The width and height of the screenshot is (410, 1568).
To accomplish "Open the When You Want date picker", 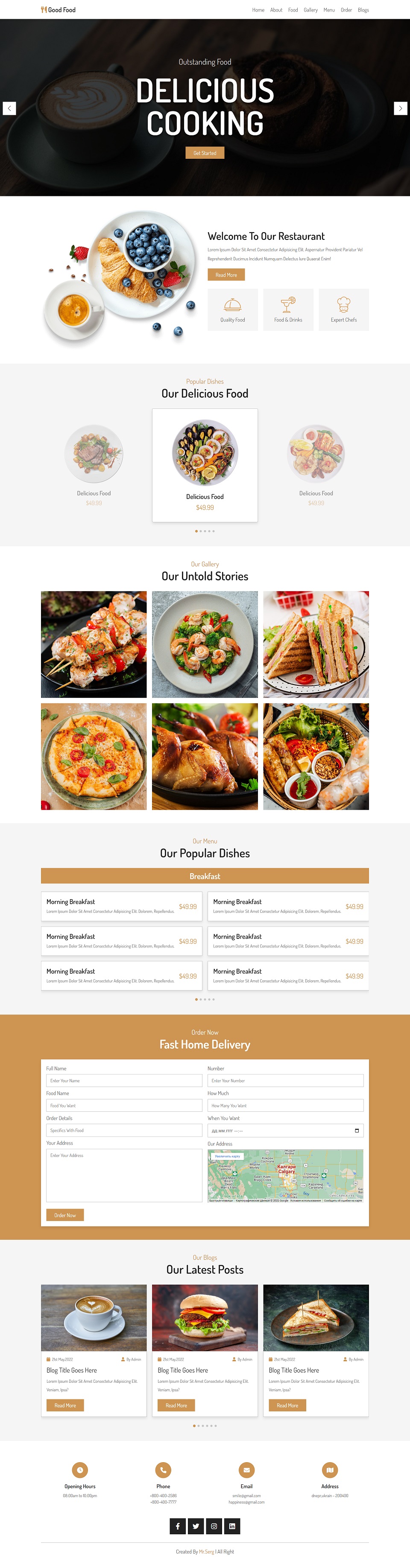I will pos(356,1131).
